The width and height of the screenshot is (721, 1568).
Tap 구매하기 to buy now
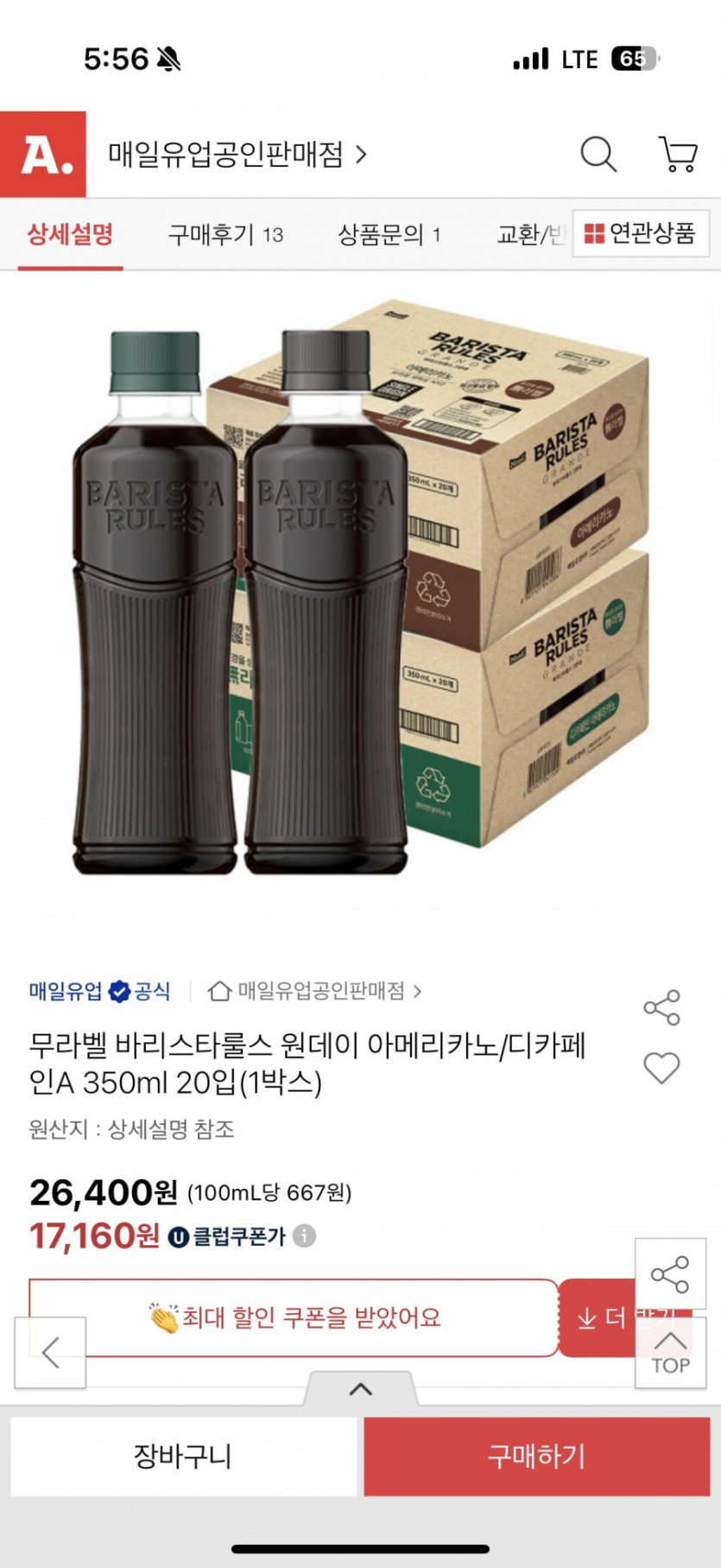tap(536, 1457)
